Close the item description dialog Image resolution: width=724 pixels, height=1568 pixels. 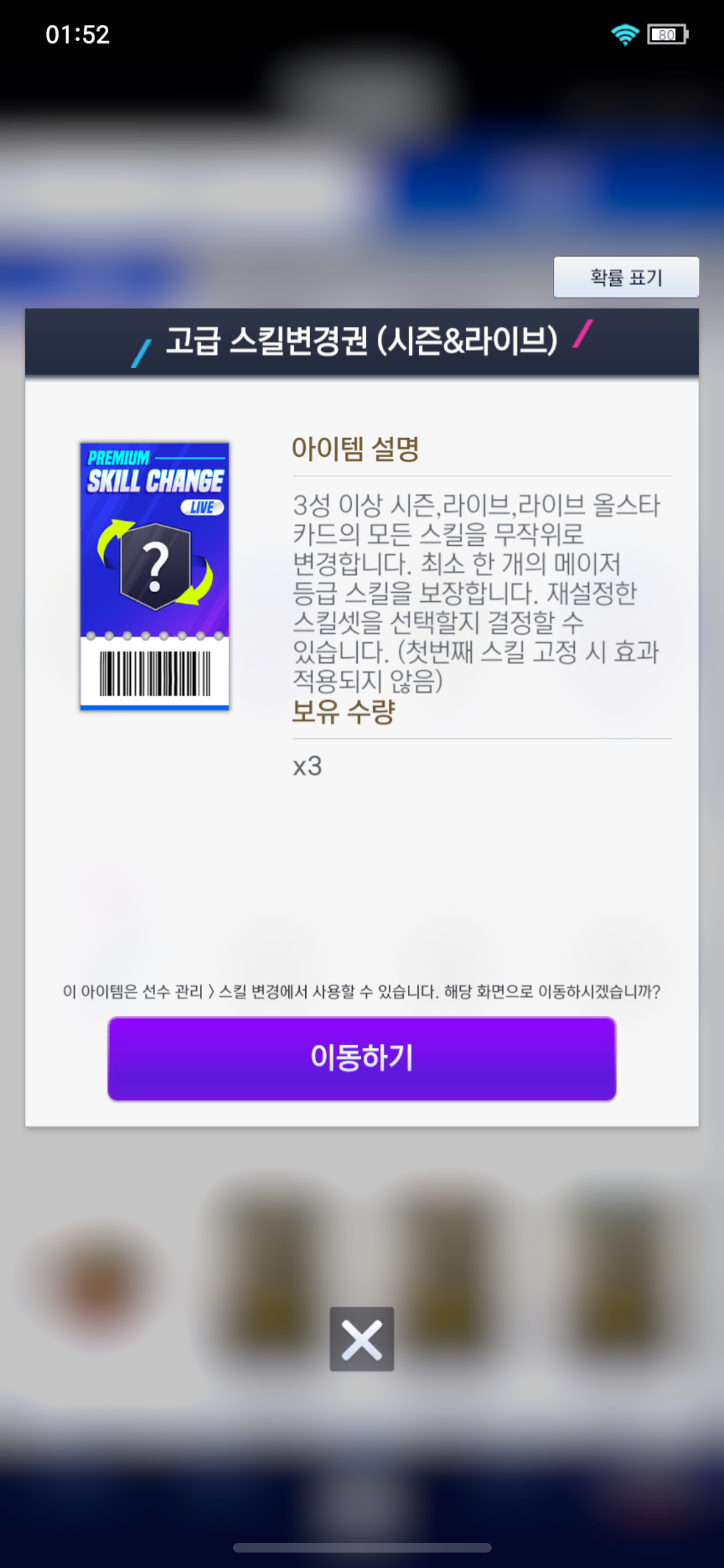pyautogui.click(x=362, y=1339)
